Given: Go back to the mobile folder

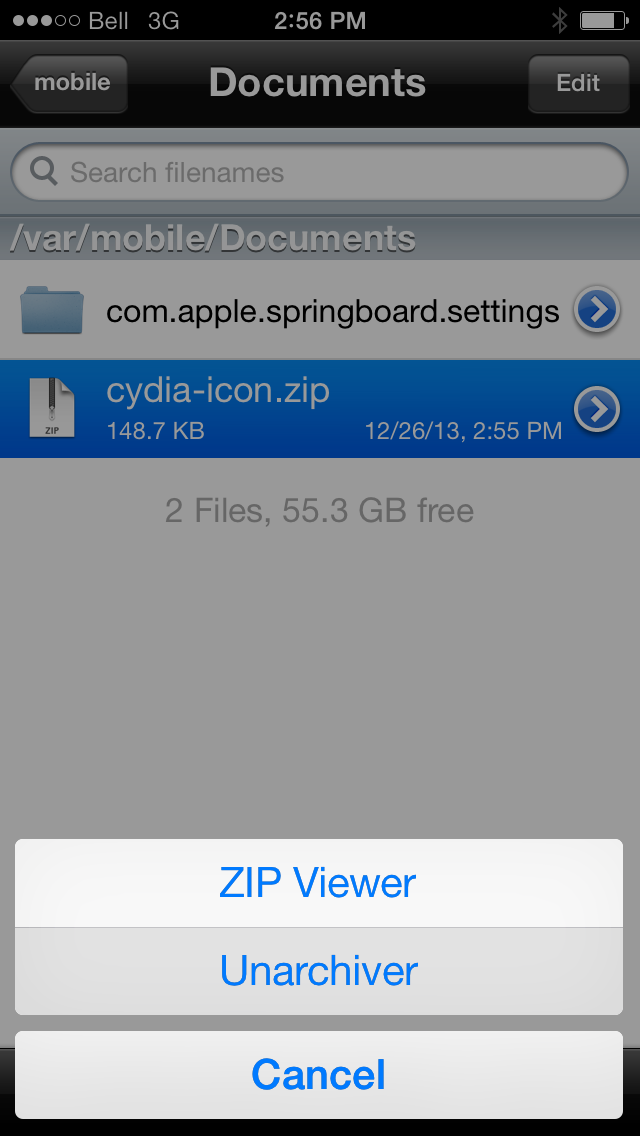Looking at the screenshot, I should (72, 83).
